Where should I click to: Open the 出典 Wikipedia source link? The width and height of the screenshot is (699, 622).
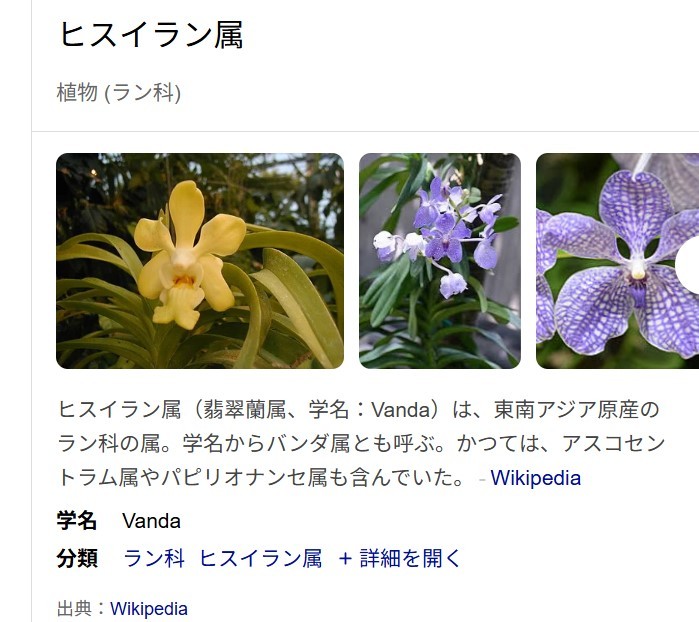pyautogui.click(x=149, y=608)
